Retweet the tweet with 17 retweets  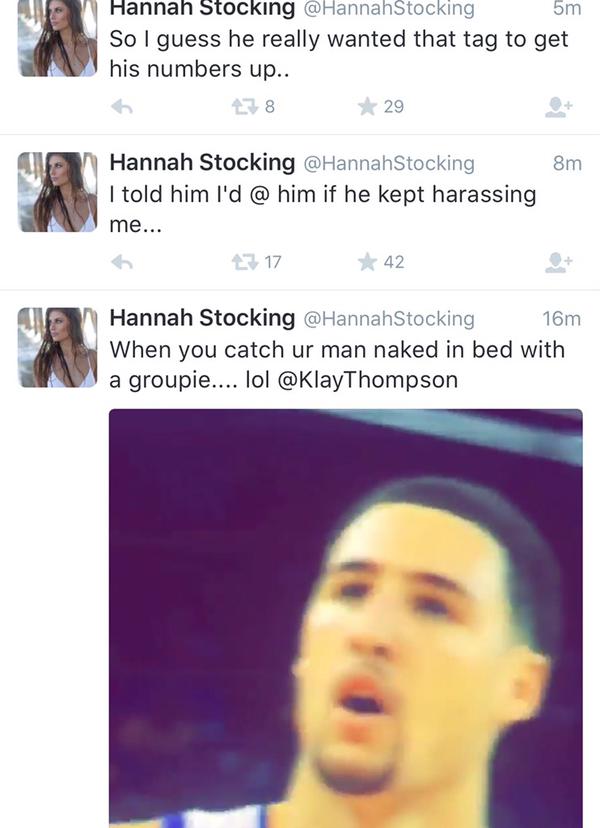pyautogui.click(x=242, y=262)
